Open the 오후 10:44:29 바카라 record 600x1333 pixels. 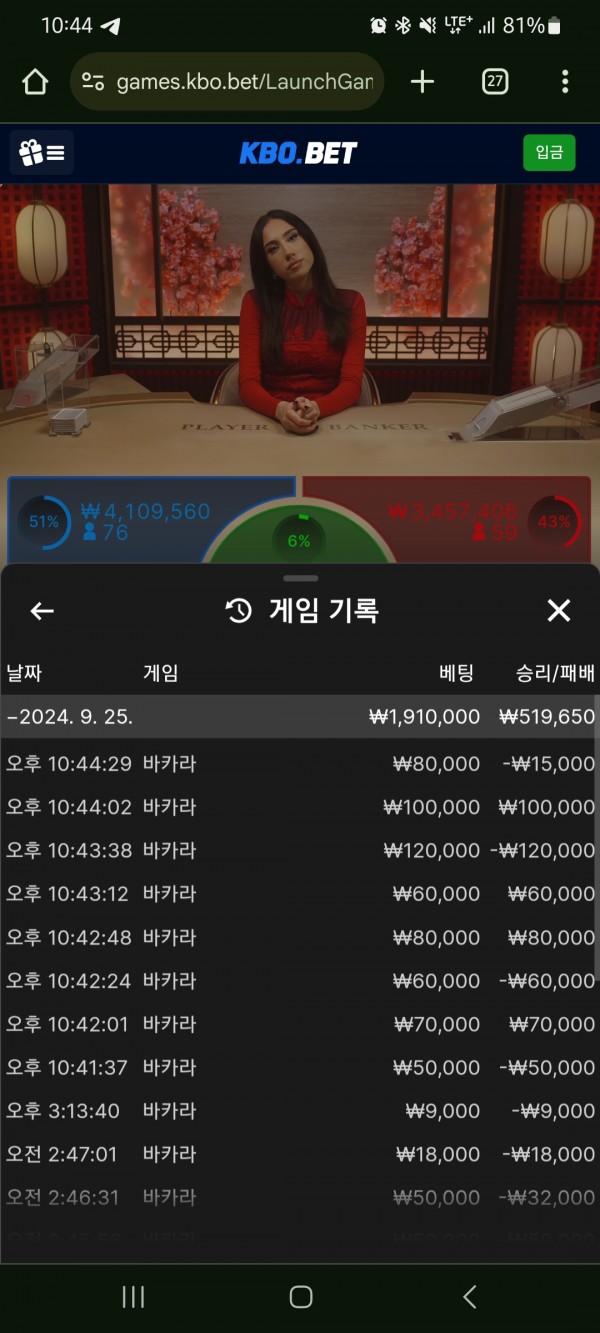click(300, 764)
